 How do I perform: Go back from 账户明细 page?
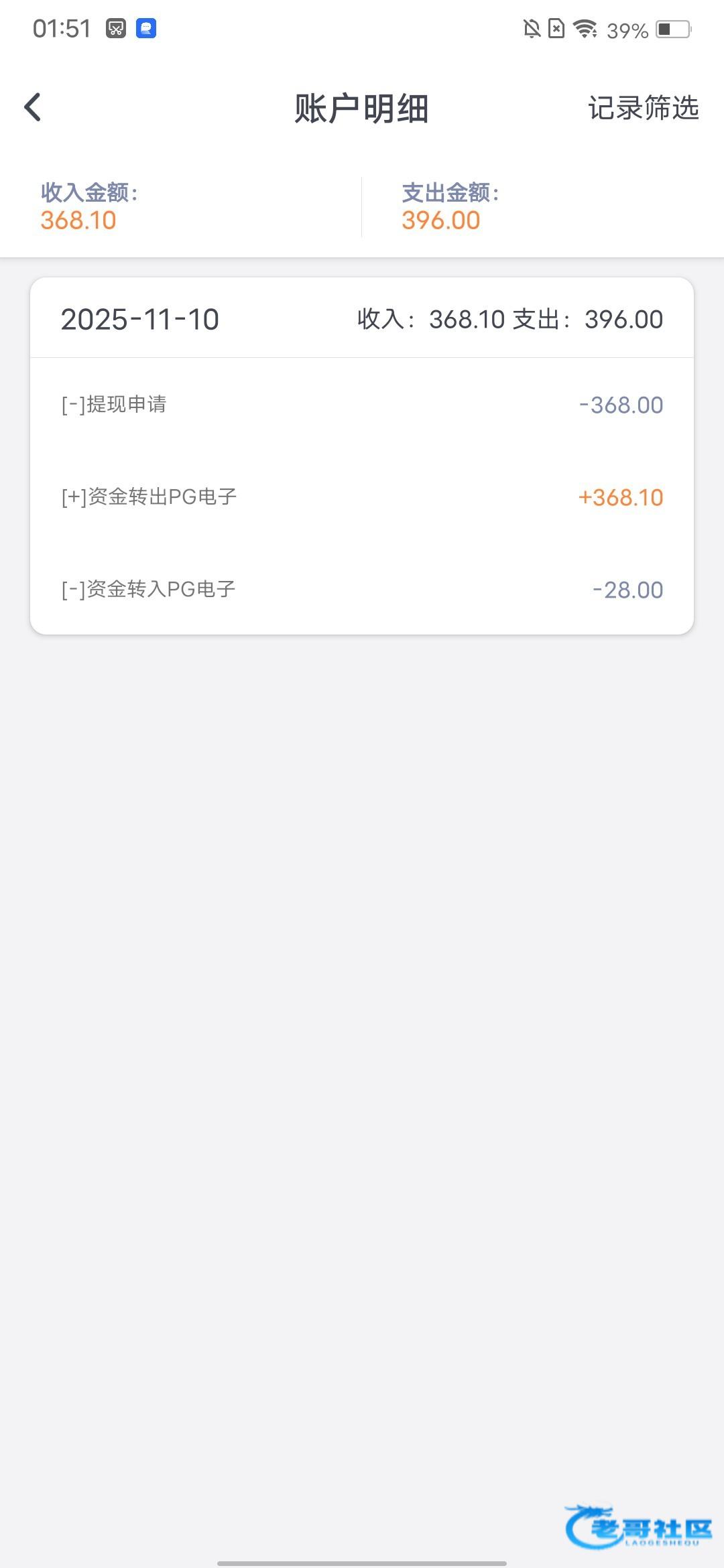(x=33, y=108)
